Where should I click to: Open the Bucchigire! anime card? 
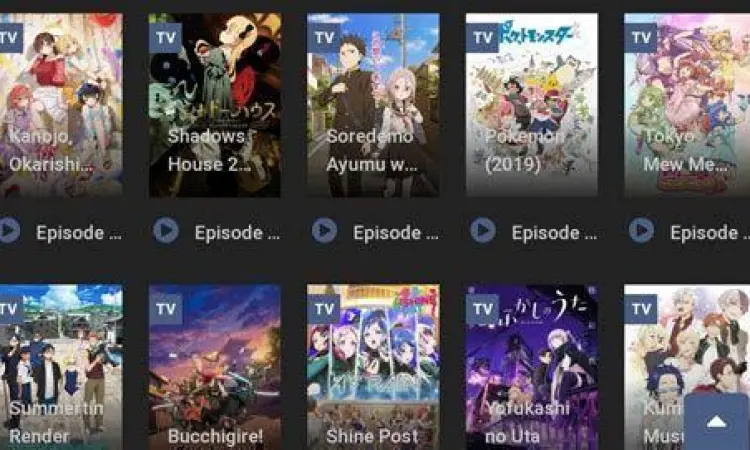(214, 365)
